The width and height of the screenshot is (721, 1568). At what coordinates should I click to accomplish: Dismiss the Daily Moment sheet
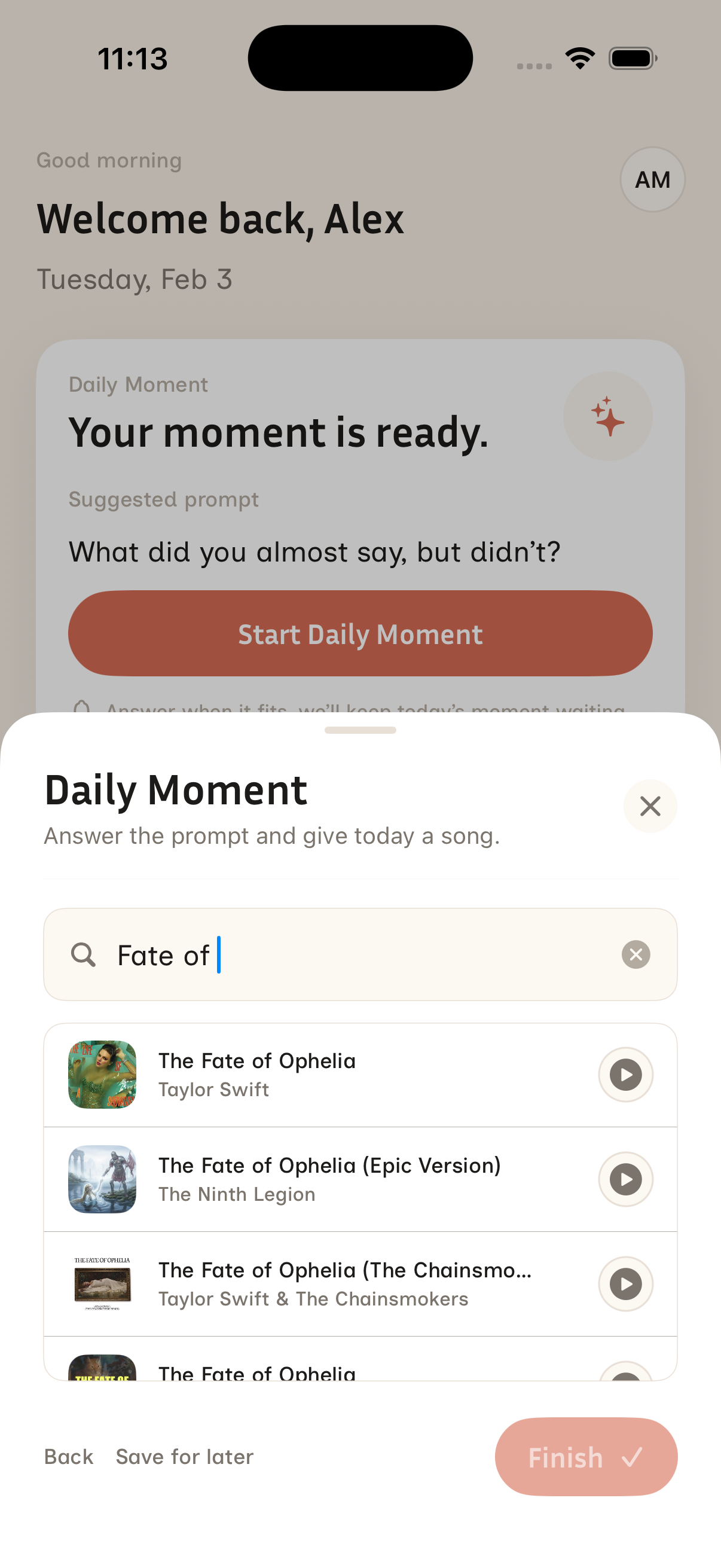(650, 806)
